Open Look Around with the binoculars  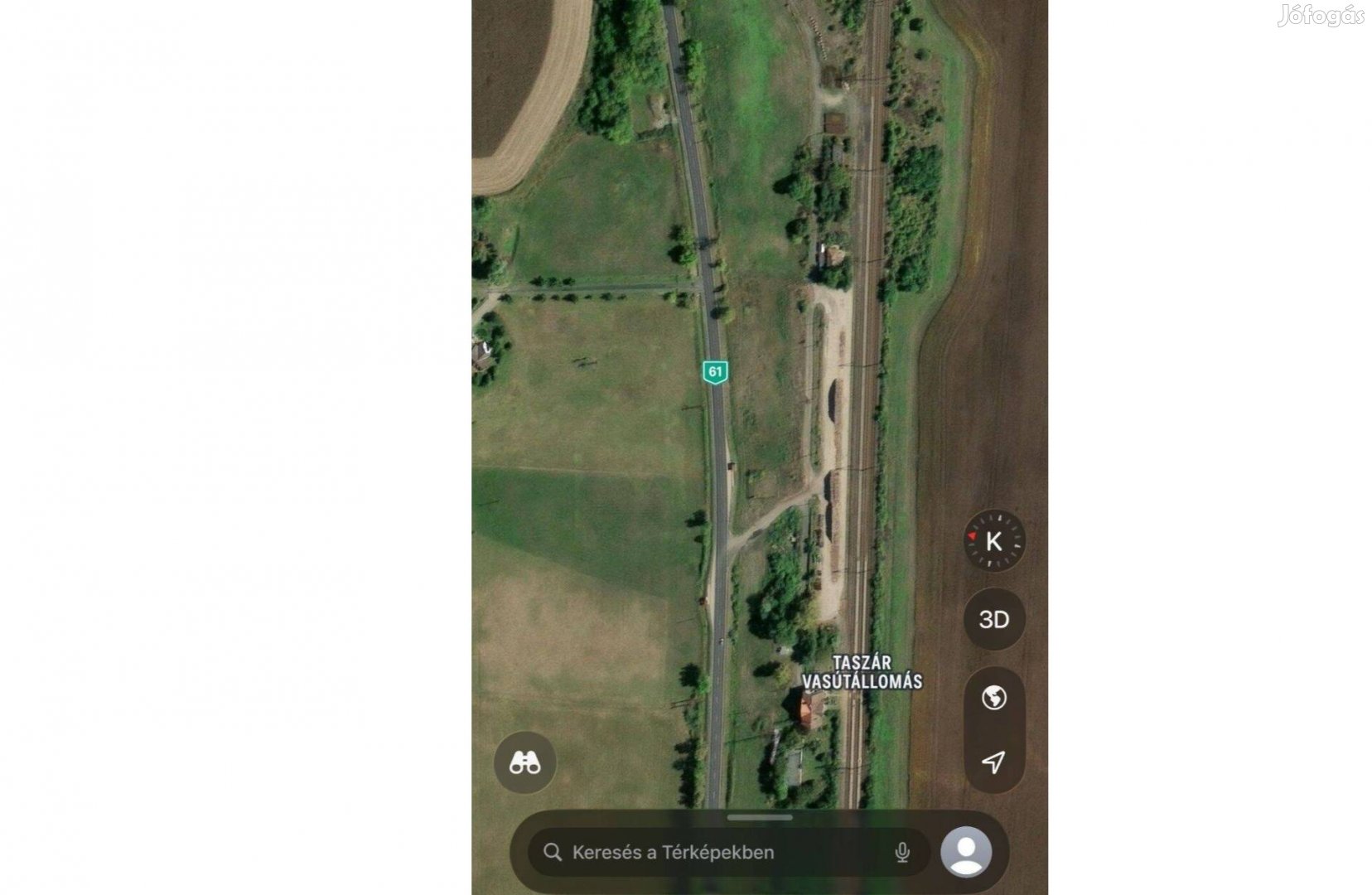coord(524,762)
